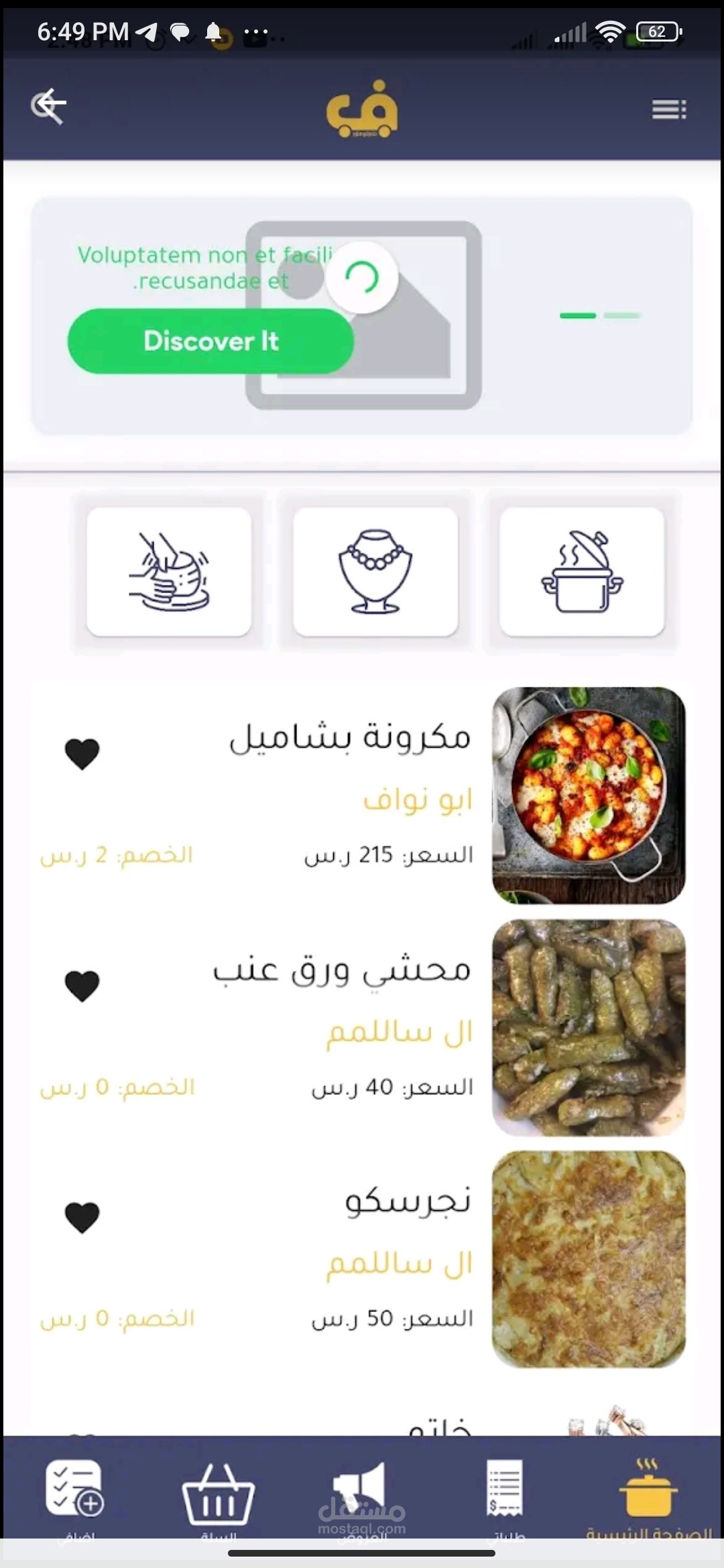The width and height of the screenshot is (724, 1568).
Task: Favorite the نجرسكو dish
Action: point(82,1217)
